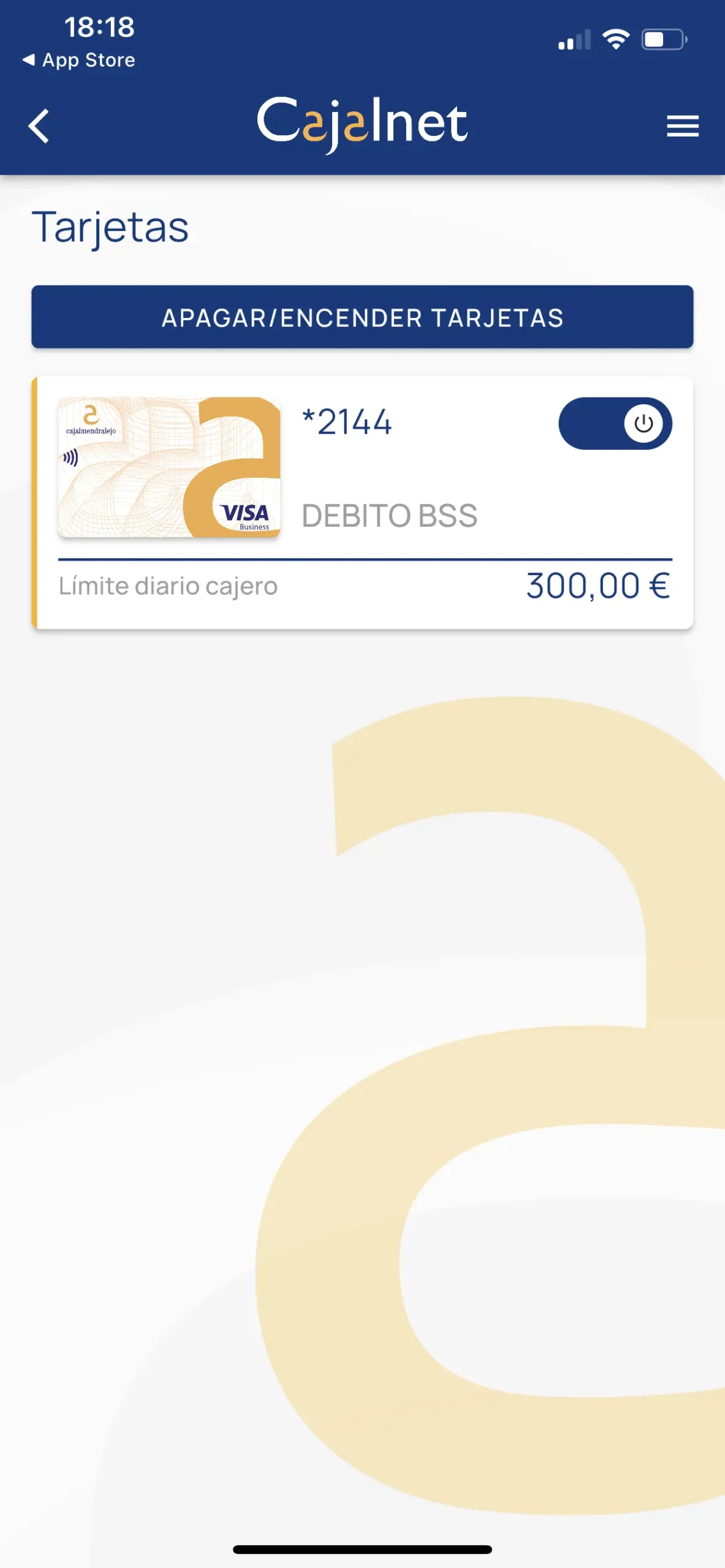The image size is (725, 1568).
Task: Tap APAGAR/ENCENDER TARJETAS button
Action: [362, 317]
